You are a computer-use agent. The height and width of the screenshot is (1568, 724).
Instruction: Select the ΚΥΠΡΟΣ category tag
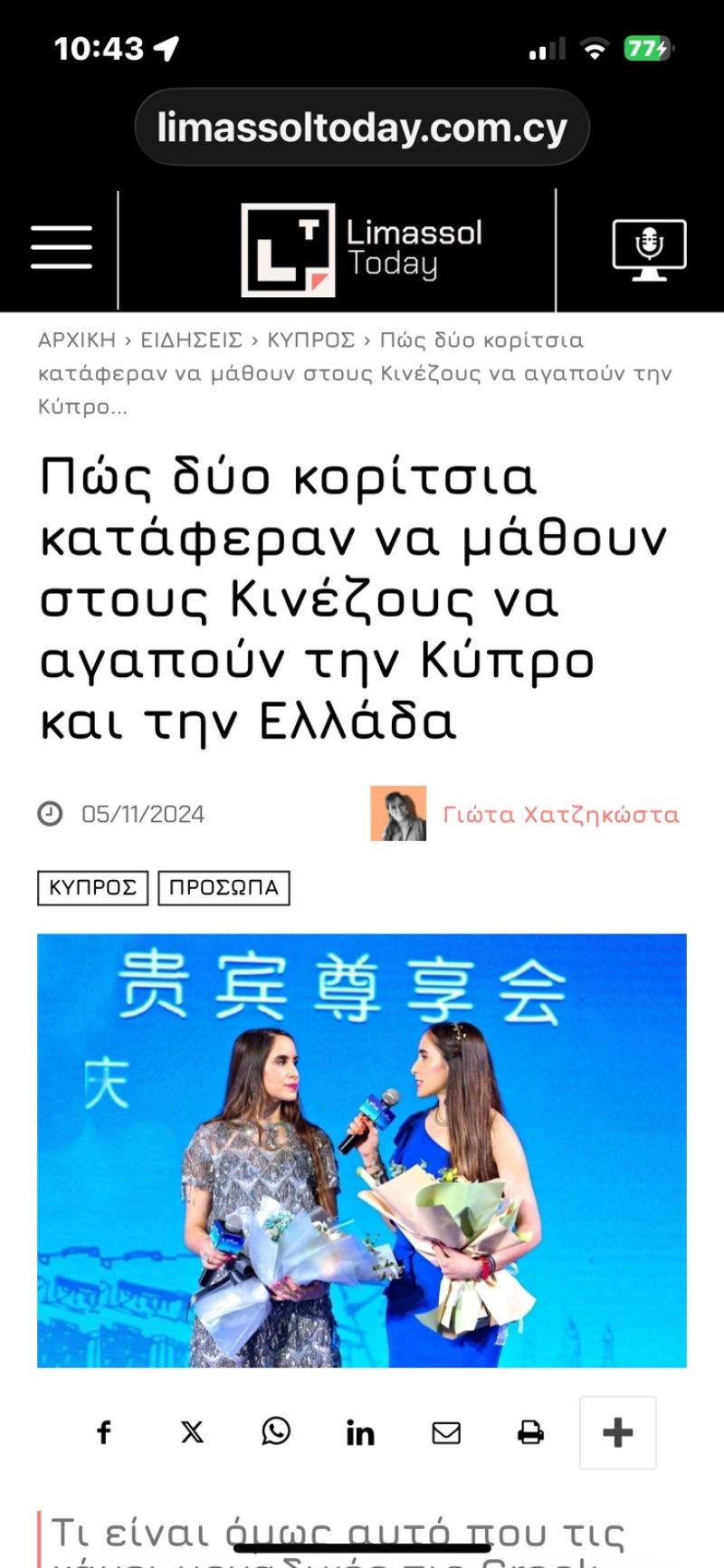(92, 887)
